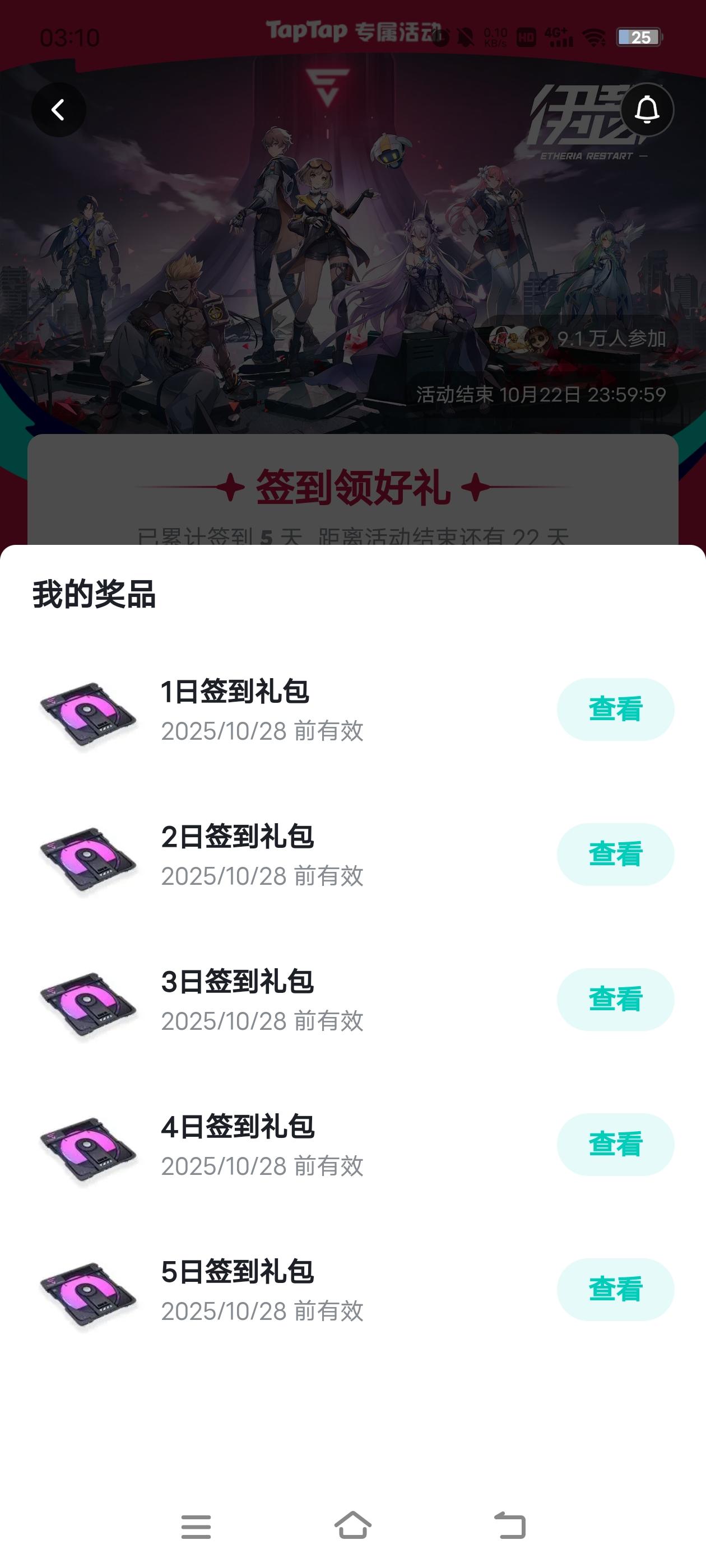The height and width of the screenshot is (1568, 706).
Task: View the 4日签到礼包 reward
Action: point(615,1144)
